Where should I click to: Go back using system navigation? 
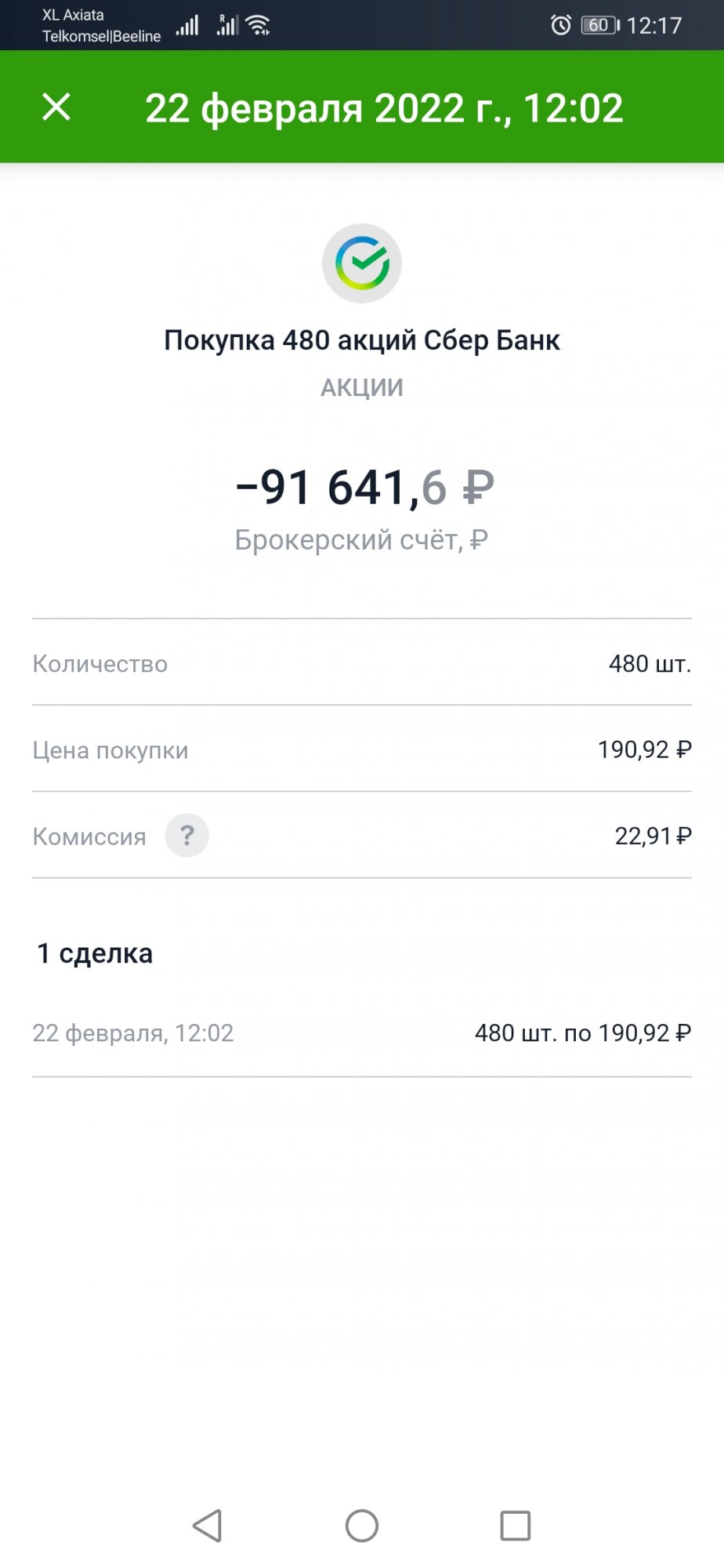(208, 1526)
